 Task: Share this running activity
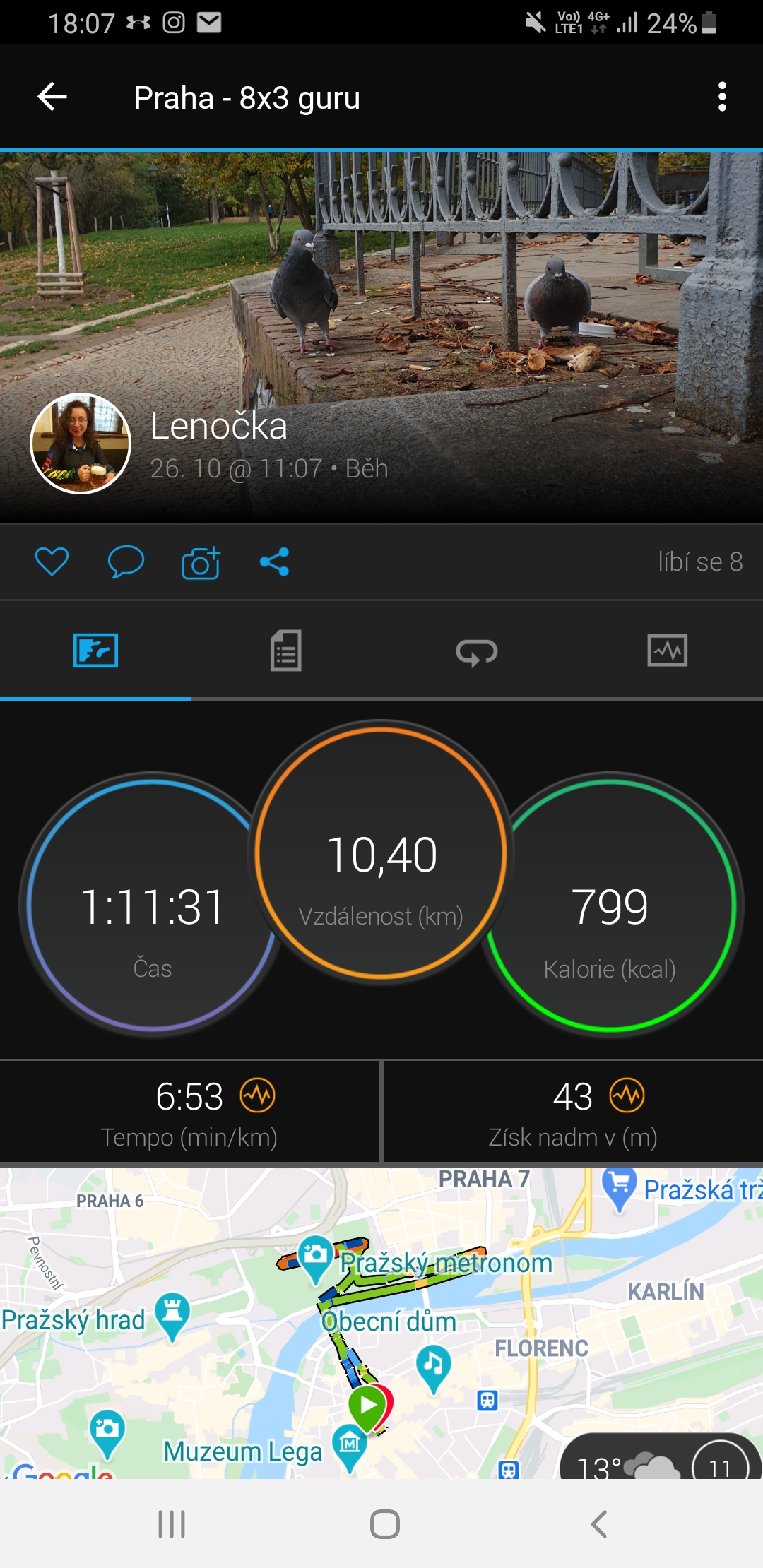(x=274, y=562)
